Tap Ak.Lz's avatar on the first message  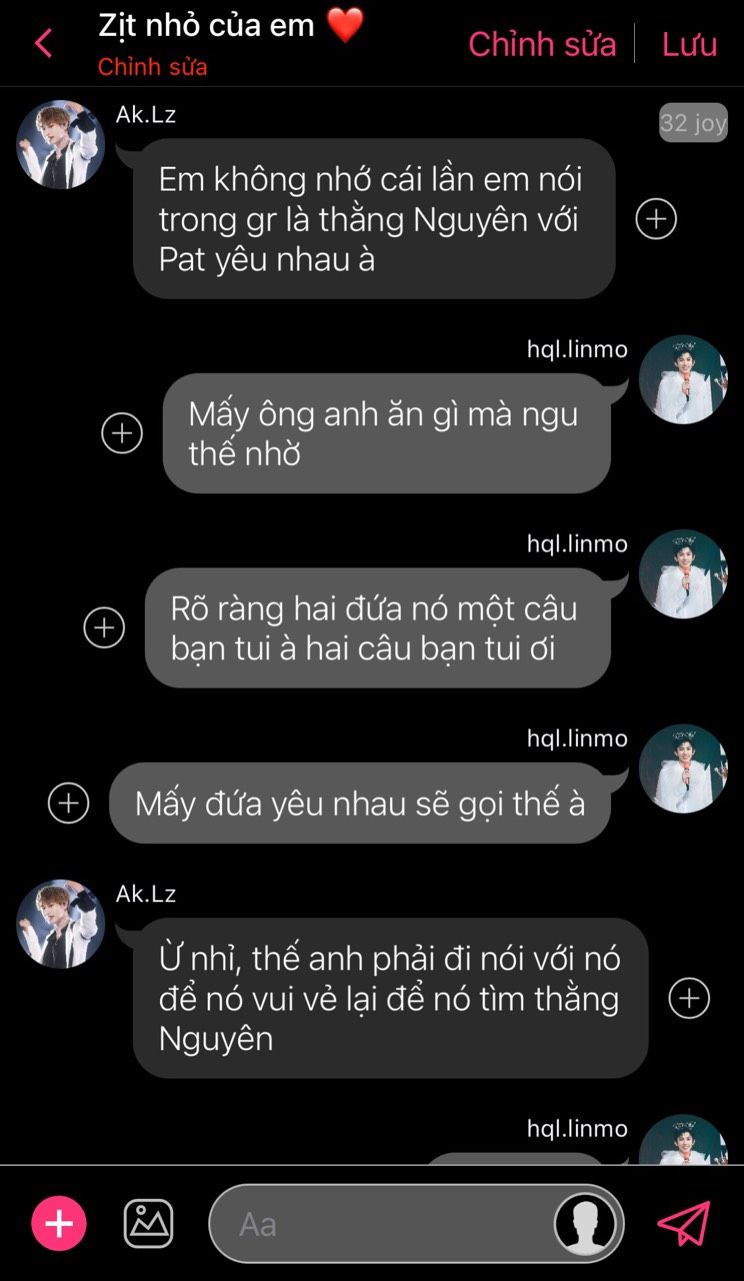pos(60,144)
